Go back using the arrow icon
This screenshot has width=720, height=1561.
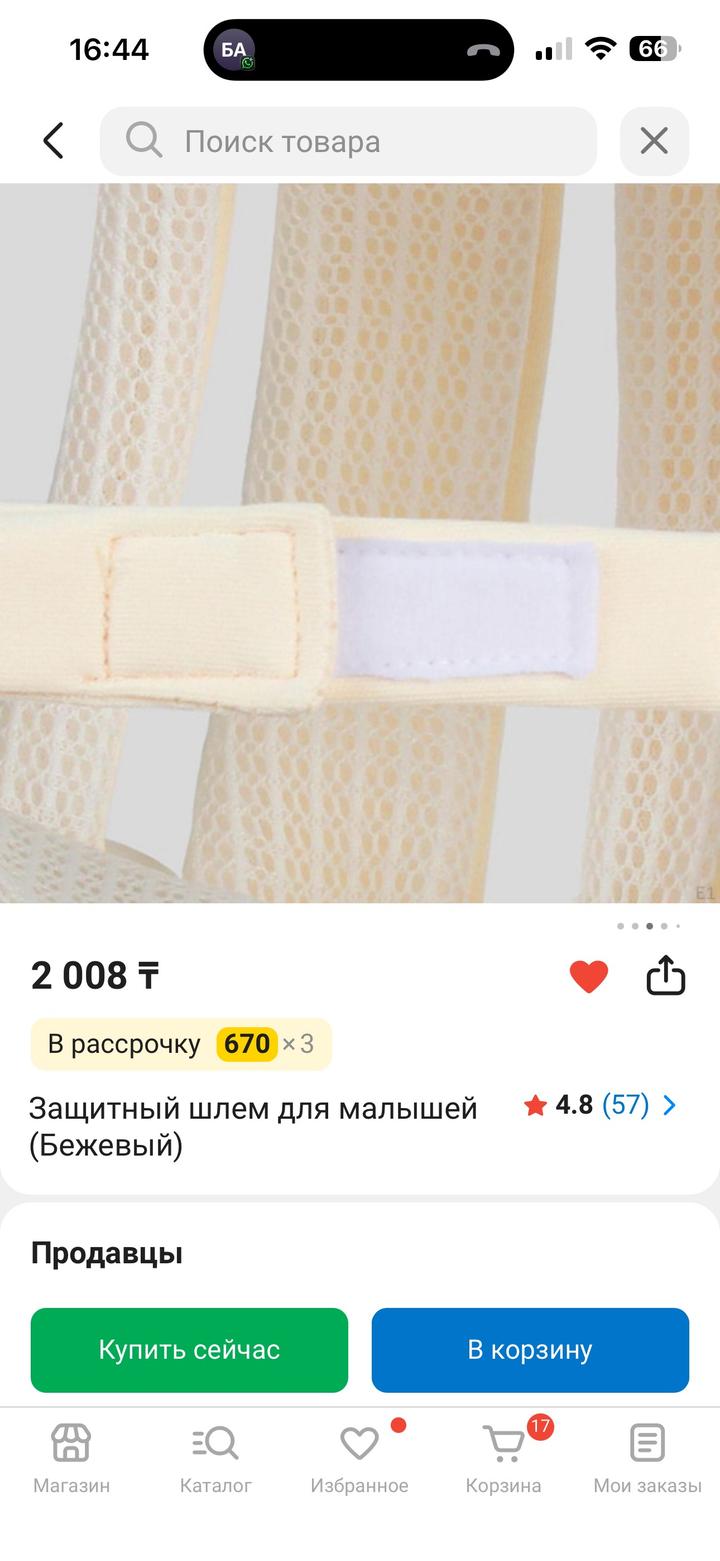pyautogui.click(x=54, y=141)
